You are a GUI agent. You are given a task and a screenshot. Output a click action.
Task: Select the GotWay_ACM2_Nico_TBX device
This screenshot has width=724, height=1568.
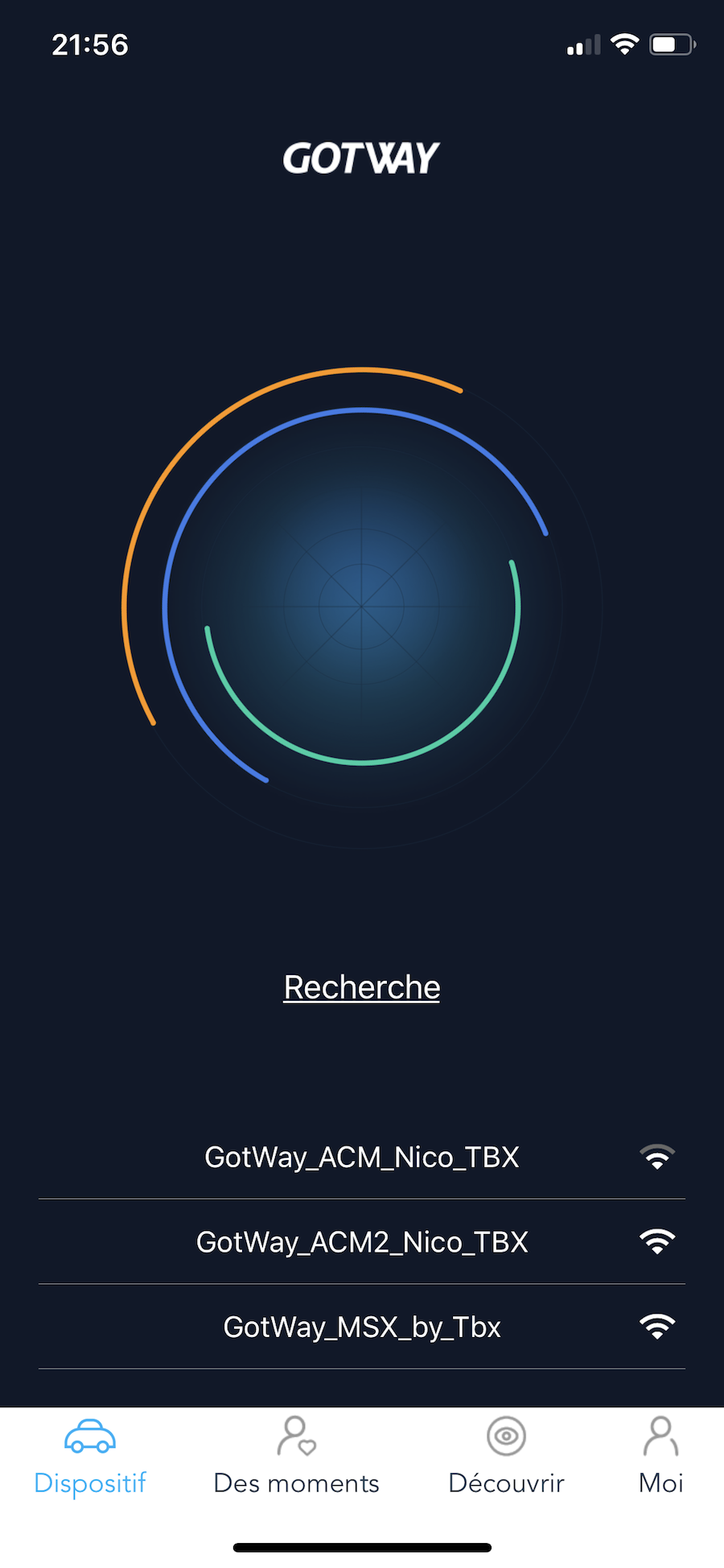(x=362, y=1241)
